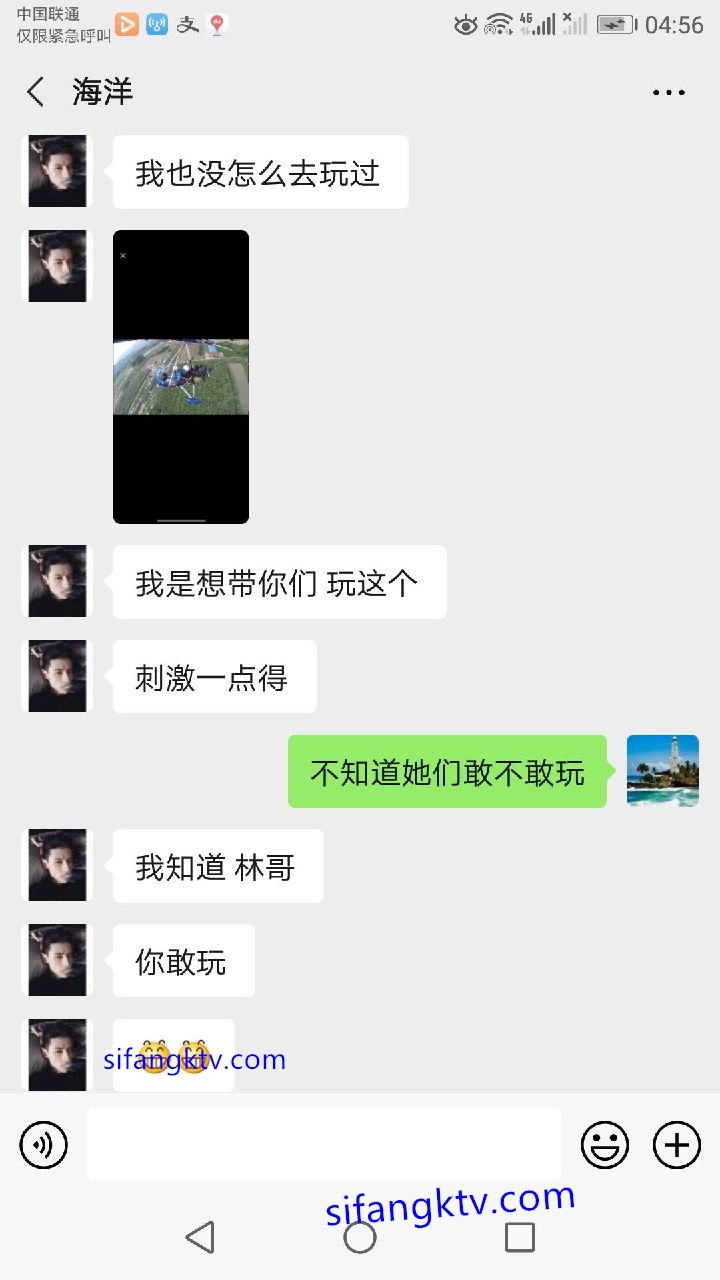Open the plus attachments menu
720x1280 pixels.
coord(677,1145)
